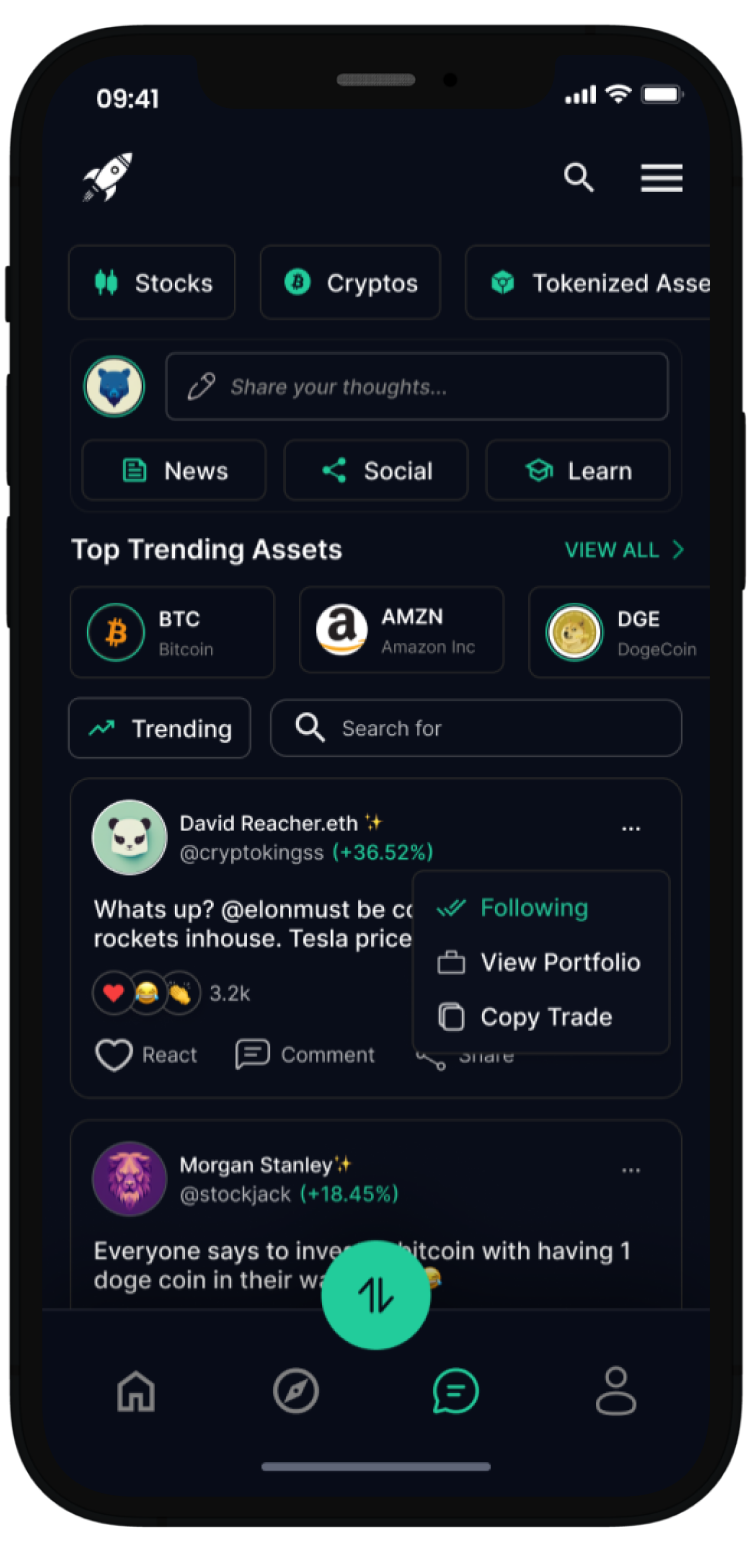React to David Reacher.eth's post

(146, 1055)
